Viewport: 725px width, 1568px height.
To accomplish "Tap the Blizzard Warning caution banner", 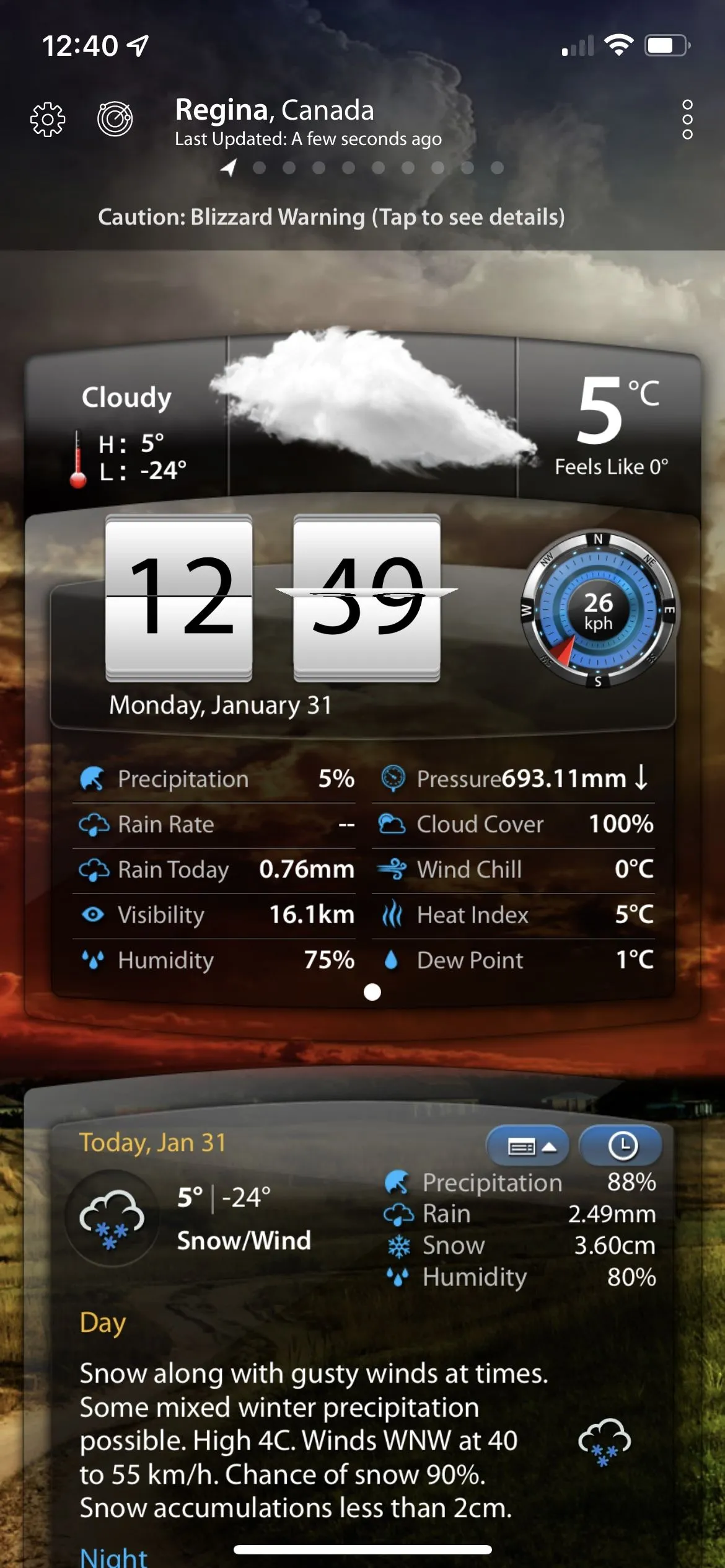I will 332,217.
